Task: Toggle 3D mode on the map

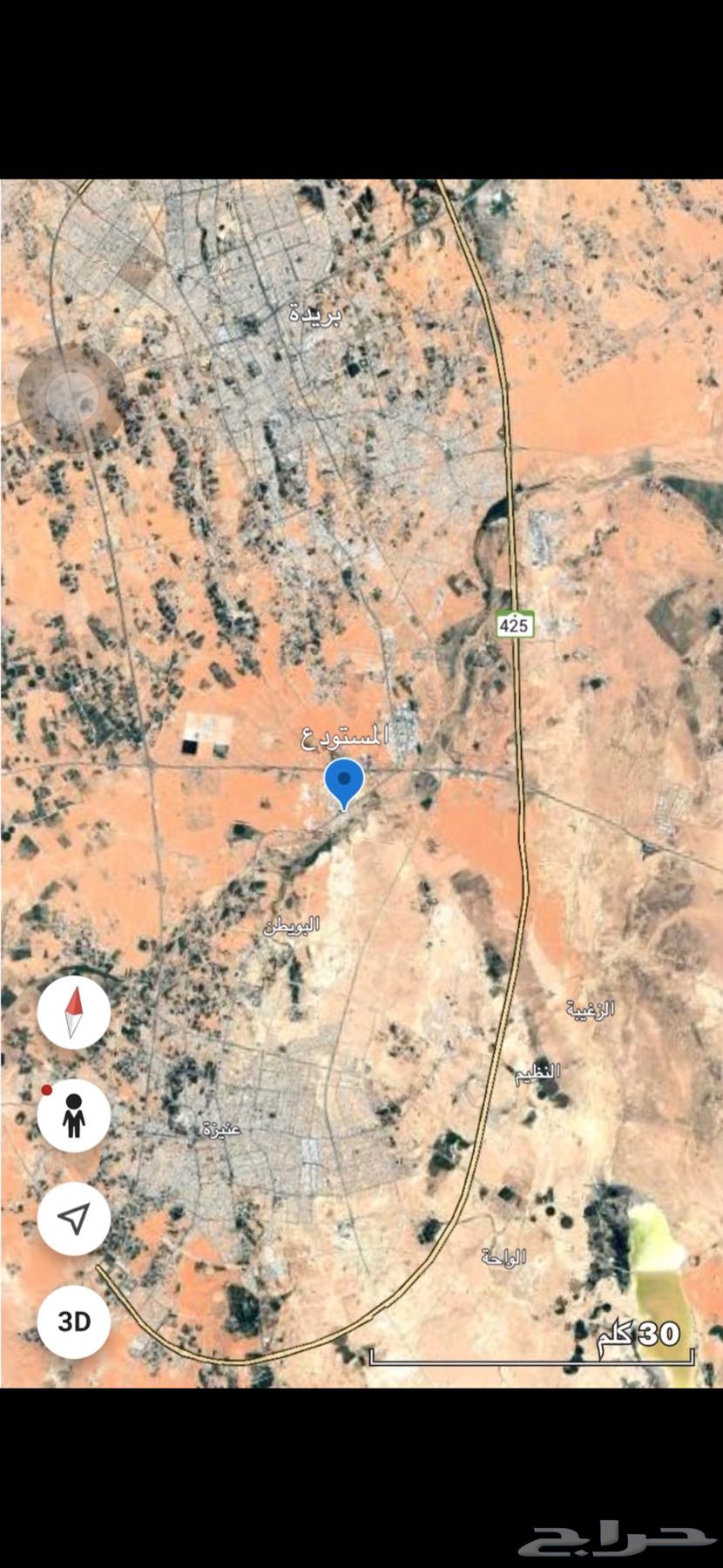Action: pos(73,1321)
